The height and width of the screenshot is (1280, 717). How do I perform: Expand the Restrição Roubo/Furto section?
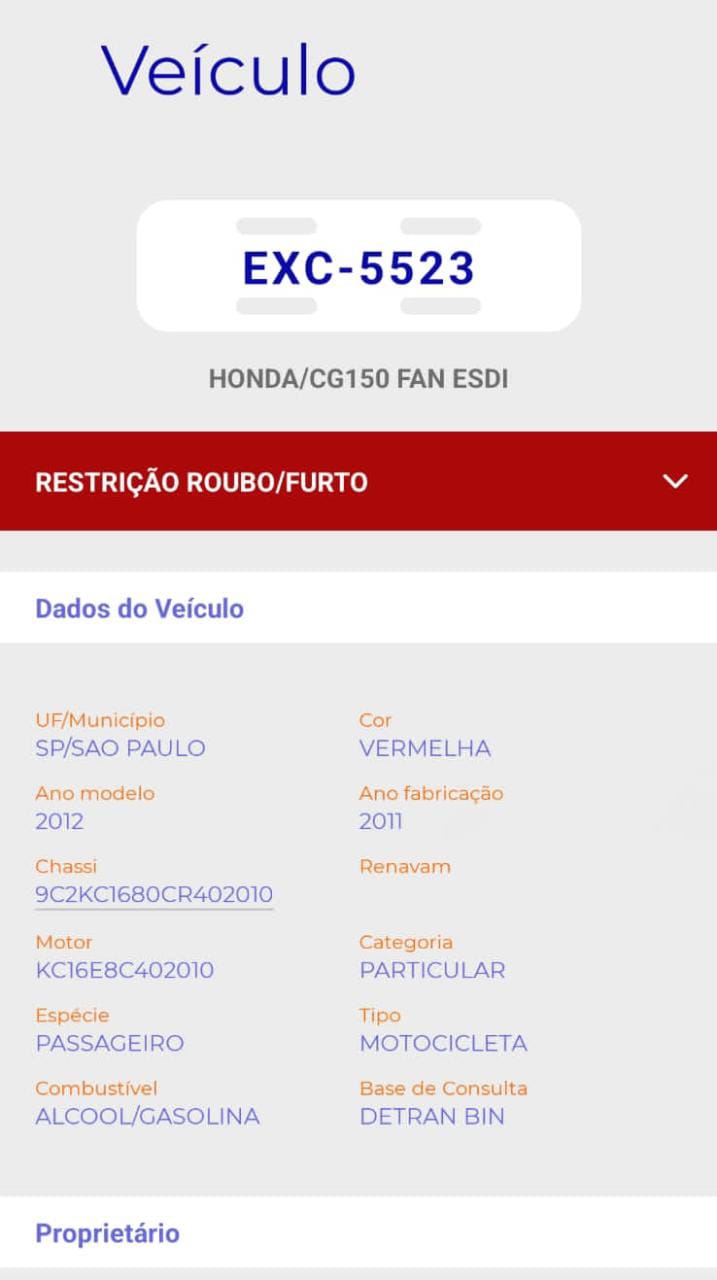coord(358,481)
